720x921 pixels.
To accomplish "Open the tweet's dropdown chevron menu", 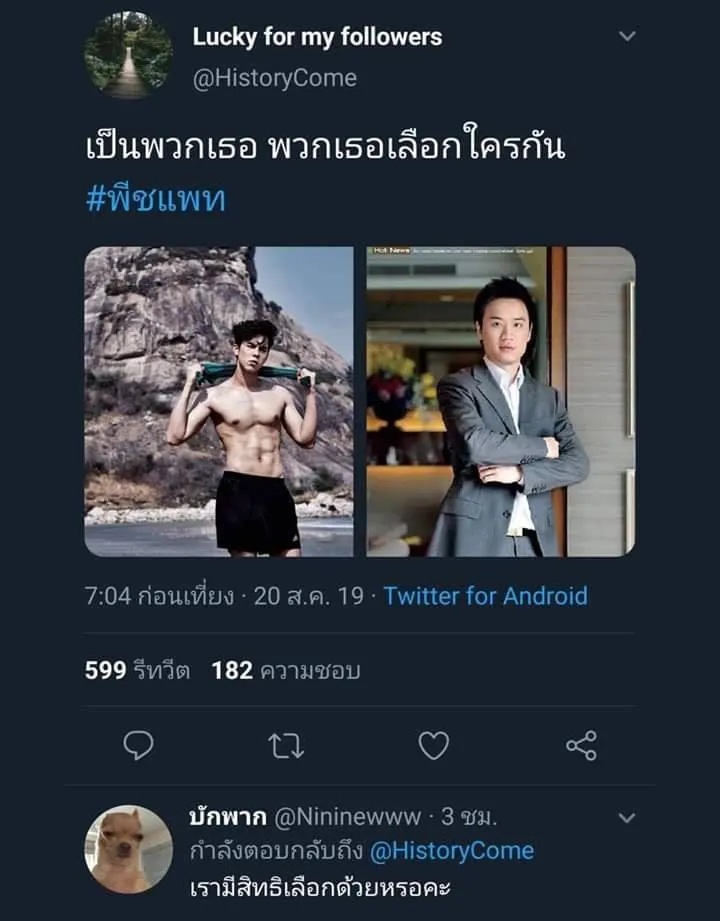I will pyautogui.click(x=627, y=37).
